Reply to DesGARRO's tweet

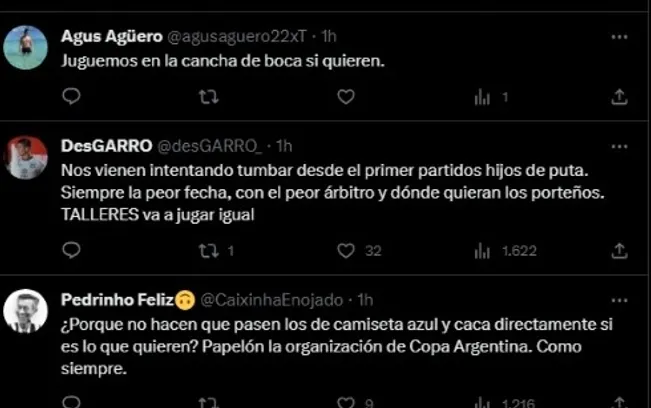tap(70, 250)
